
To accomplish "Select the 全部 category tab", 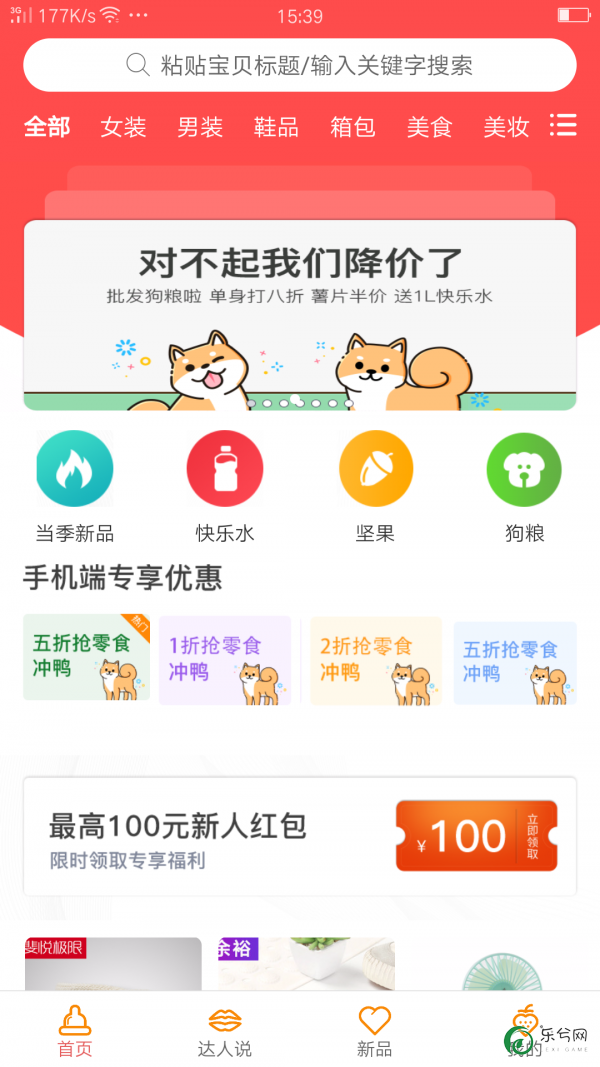I will 47,127.
